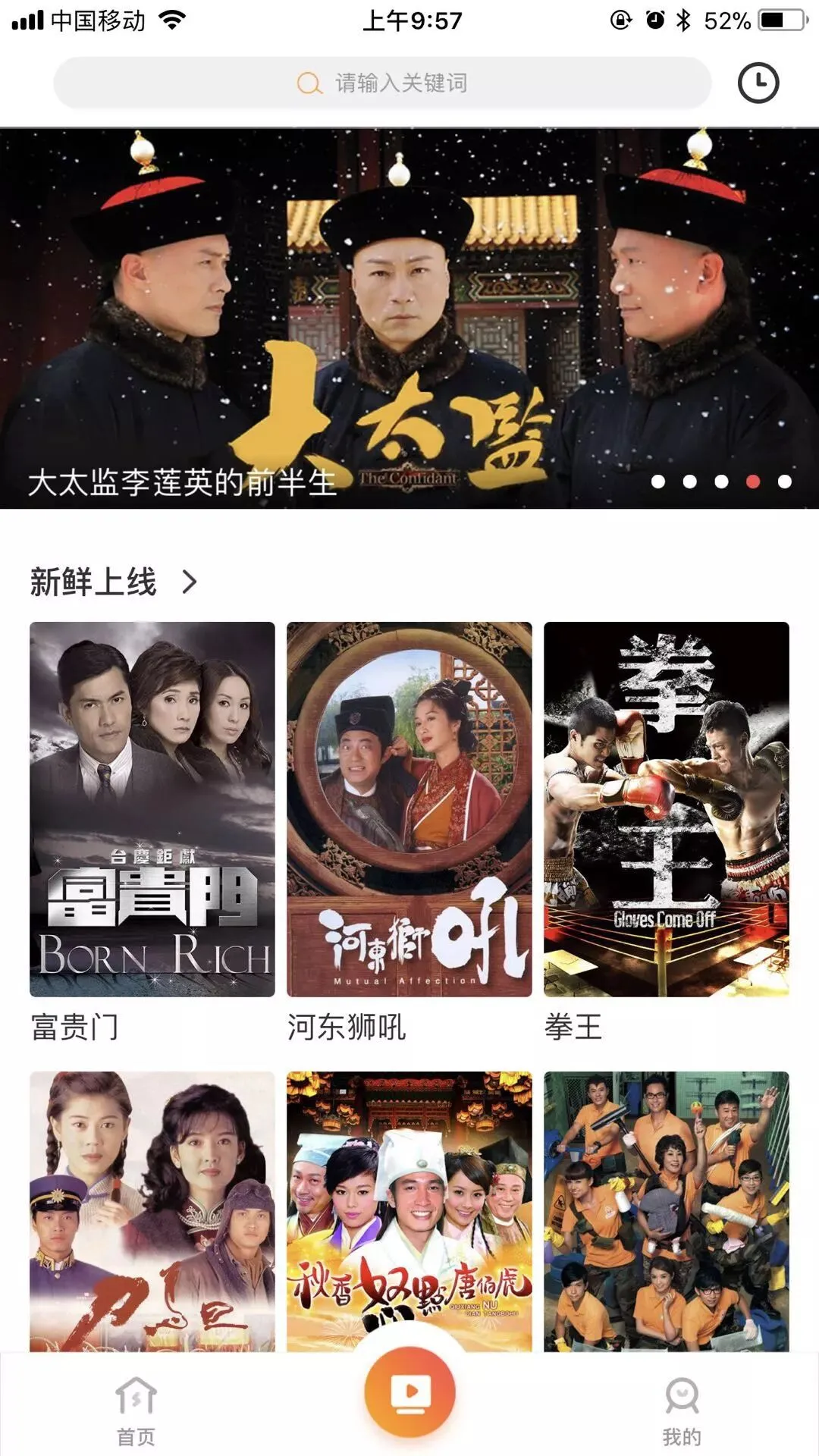Screen dimensions: 819x1456
Task: Open the 大太监 banner
Action: click(x=409, y=318)
